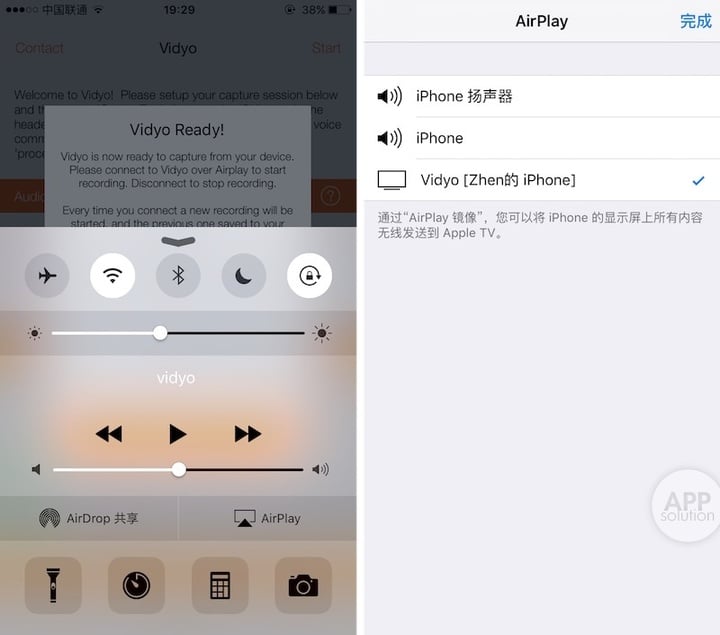Launch the Calculator shortcut
720x635 pixels.
coord(220,585)
